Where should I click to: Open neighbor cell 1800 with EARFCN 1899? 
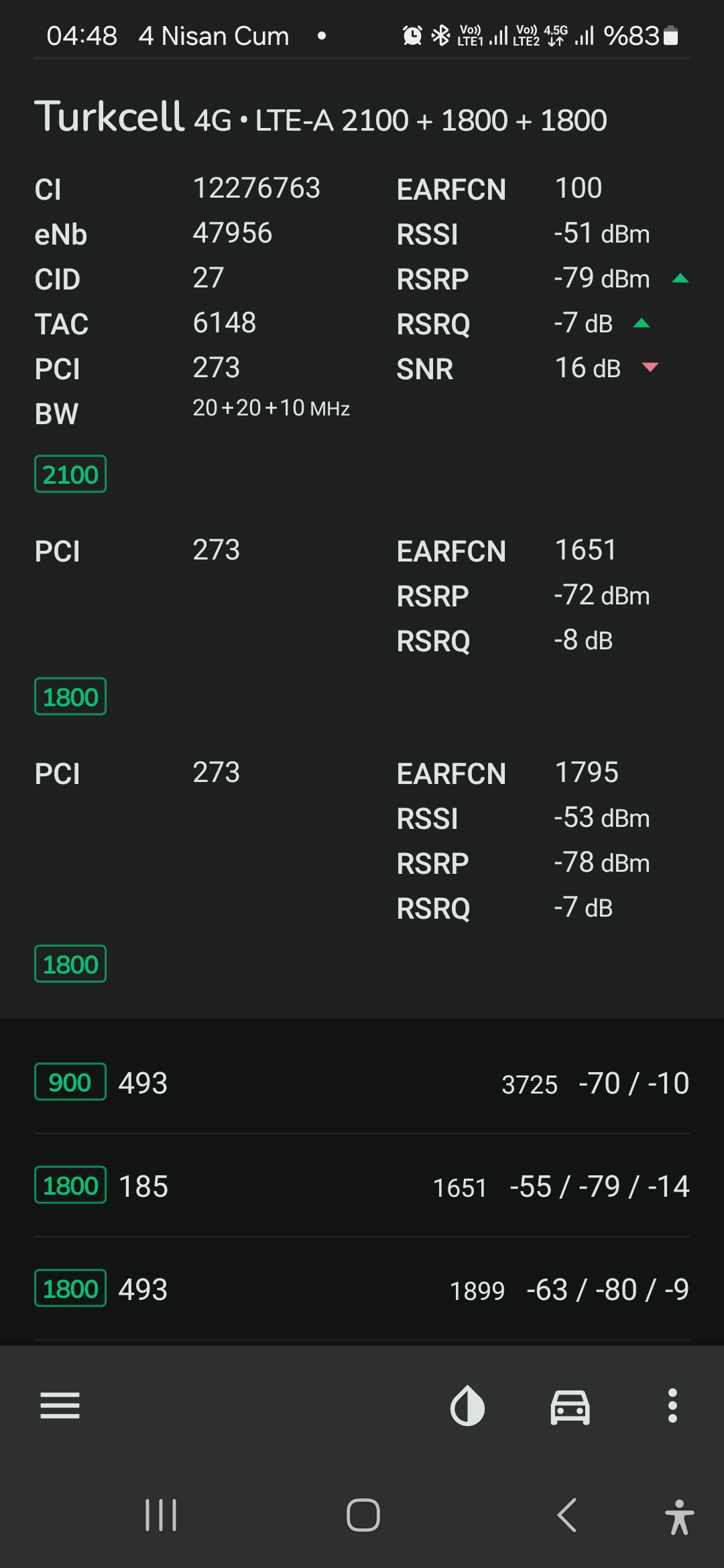362,1289
